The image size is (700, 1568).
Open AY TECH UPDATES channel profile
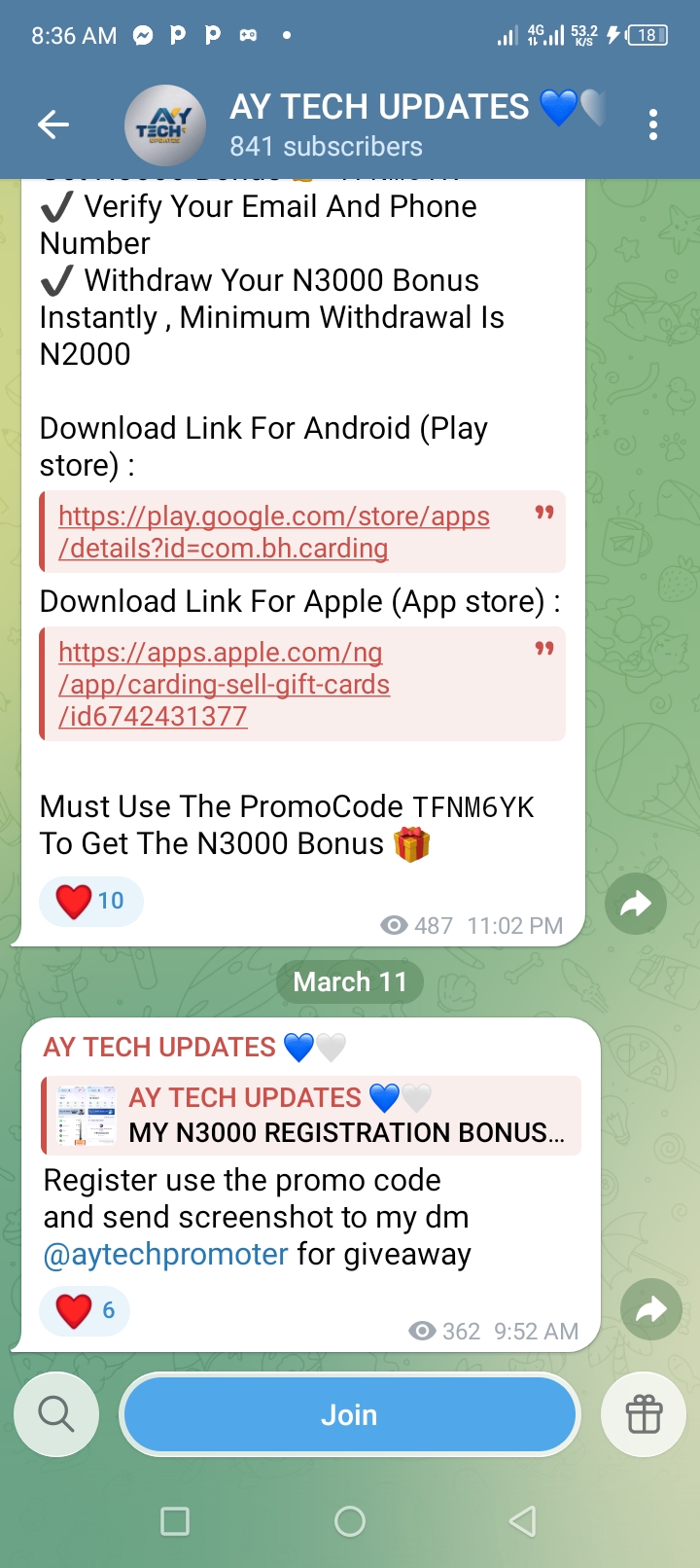click(x=379, y=125)
